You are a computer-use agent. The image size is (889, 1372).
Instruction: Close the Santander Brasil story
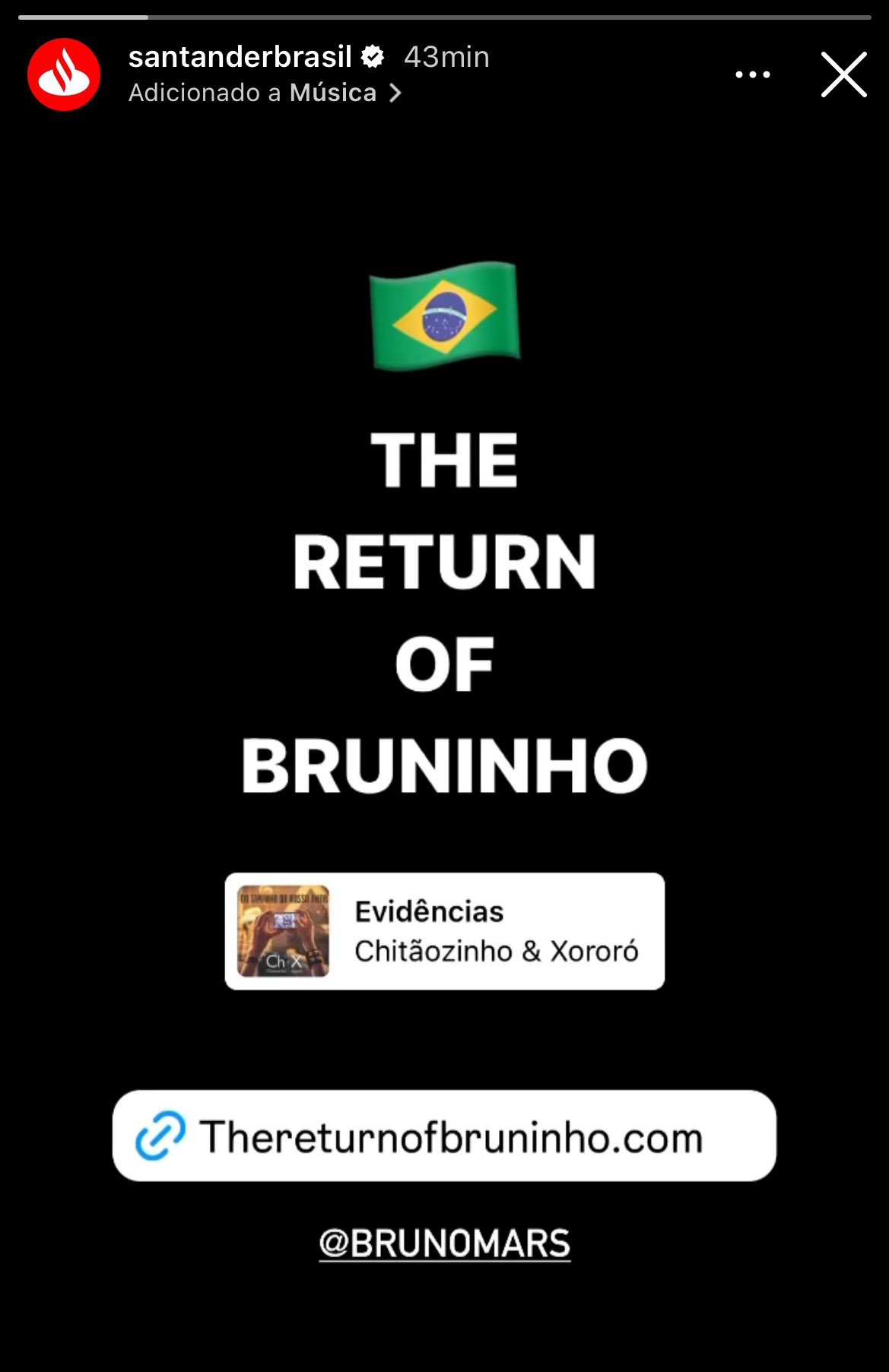tap(843, 74)
